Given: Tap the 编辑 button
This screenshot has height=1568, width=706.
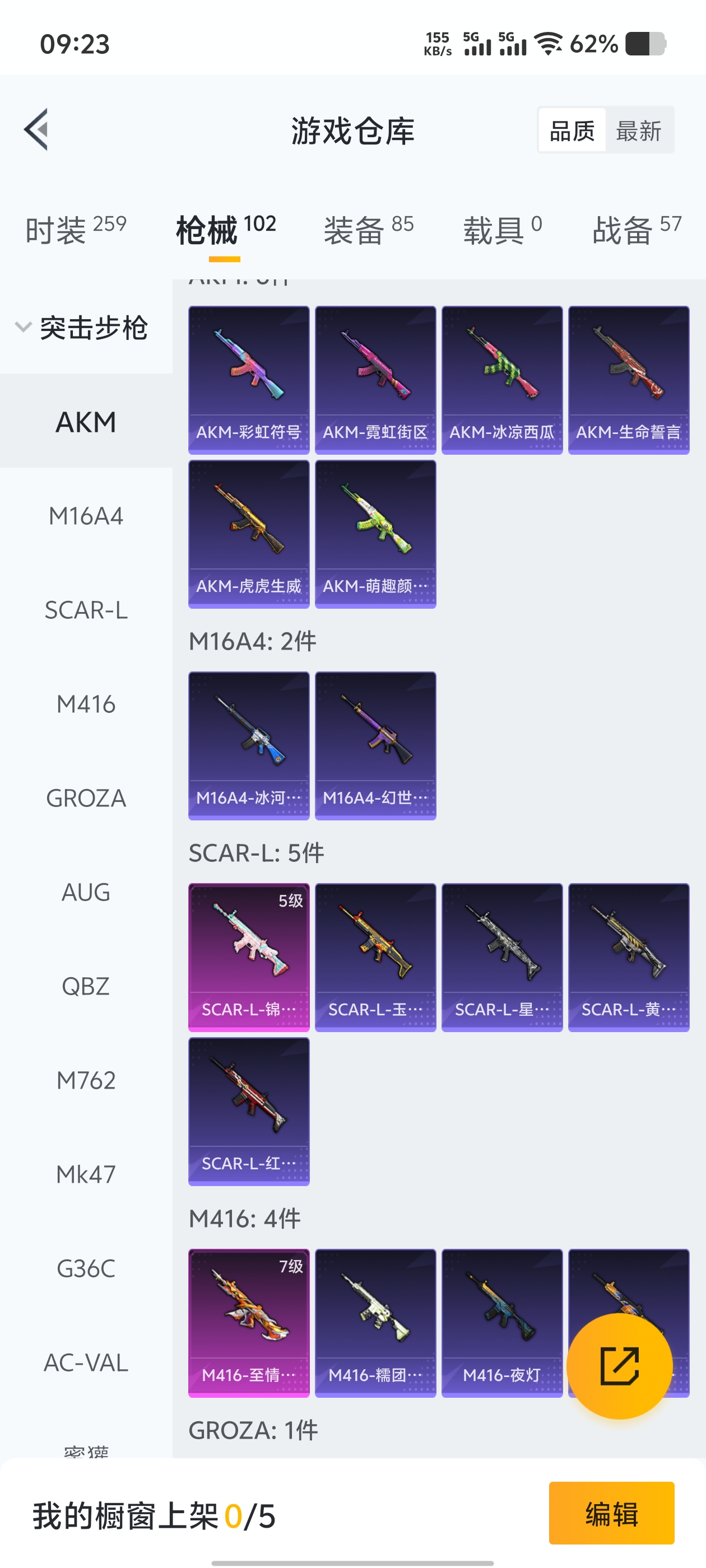Looking at the screenshot, I should [x=611, y=1513].
